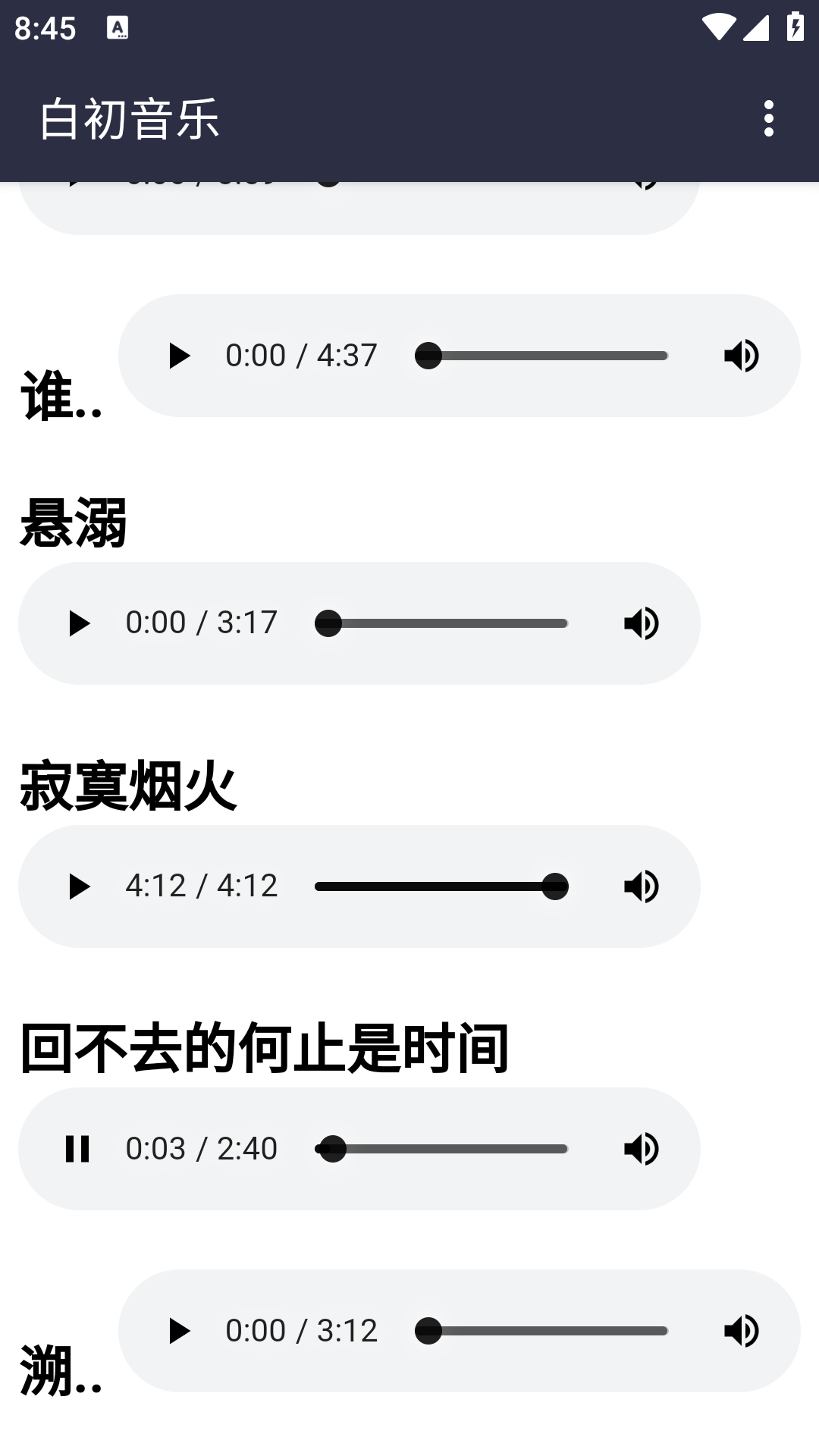Screen dimensions: 819x1456
Task: Click the volume icon on the bottom player
Action: click(x=741, y=1331)
